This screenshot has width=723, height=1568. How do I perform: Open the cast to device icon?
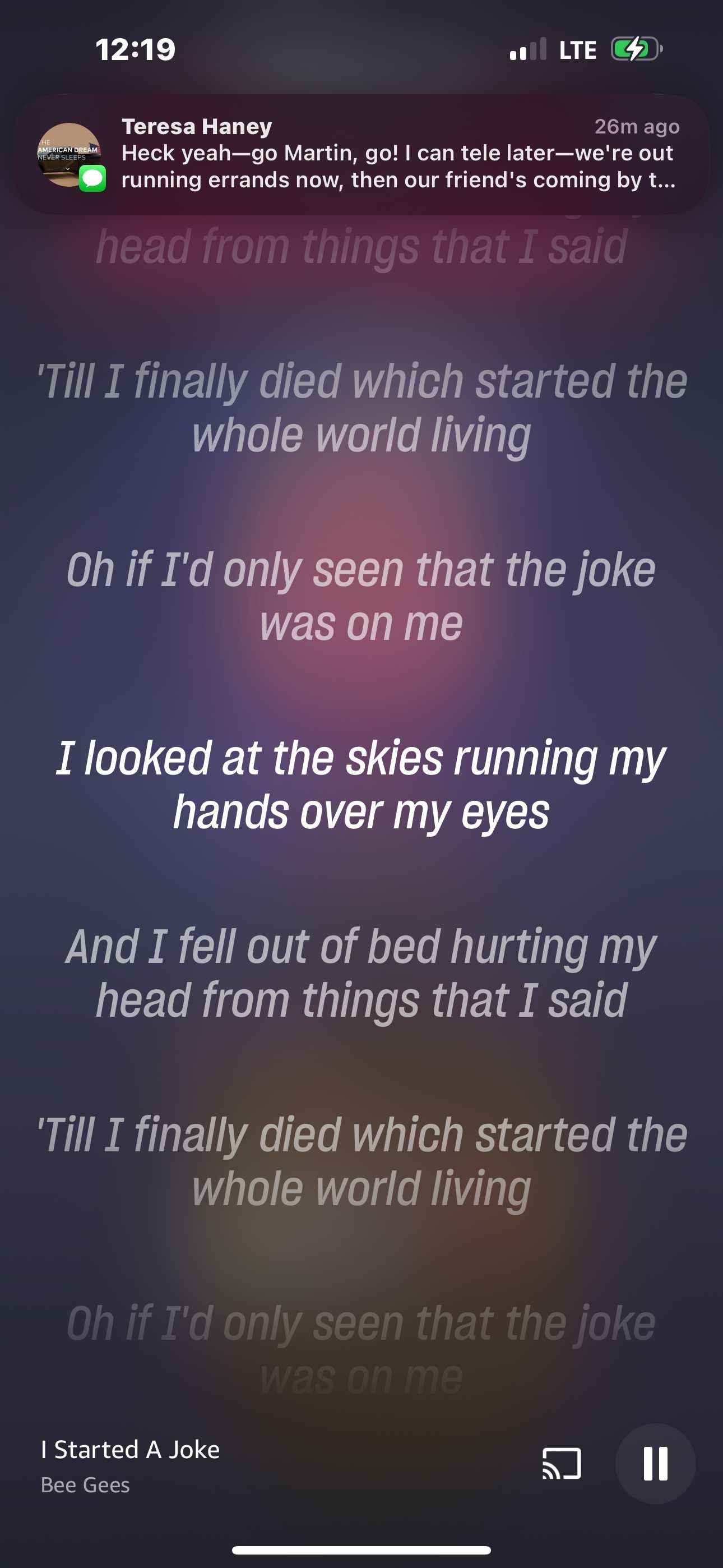pos(561,1463)
